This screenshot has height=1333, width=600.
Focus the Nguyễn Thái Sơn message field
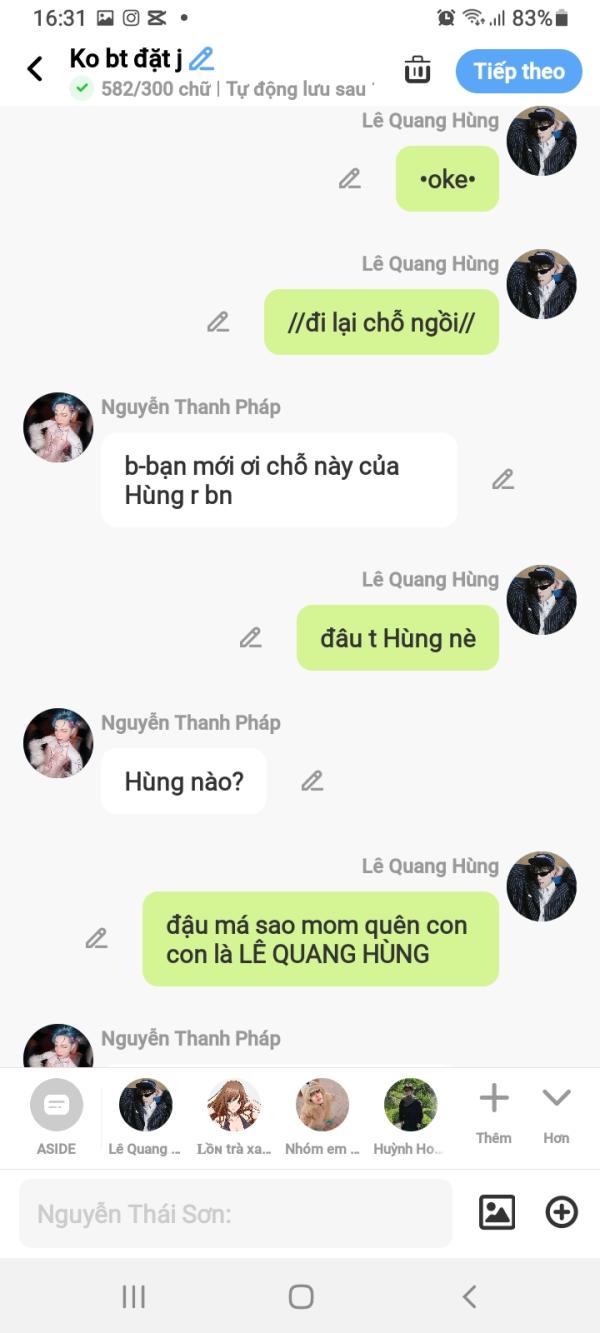click(236, 1213)
